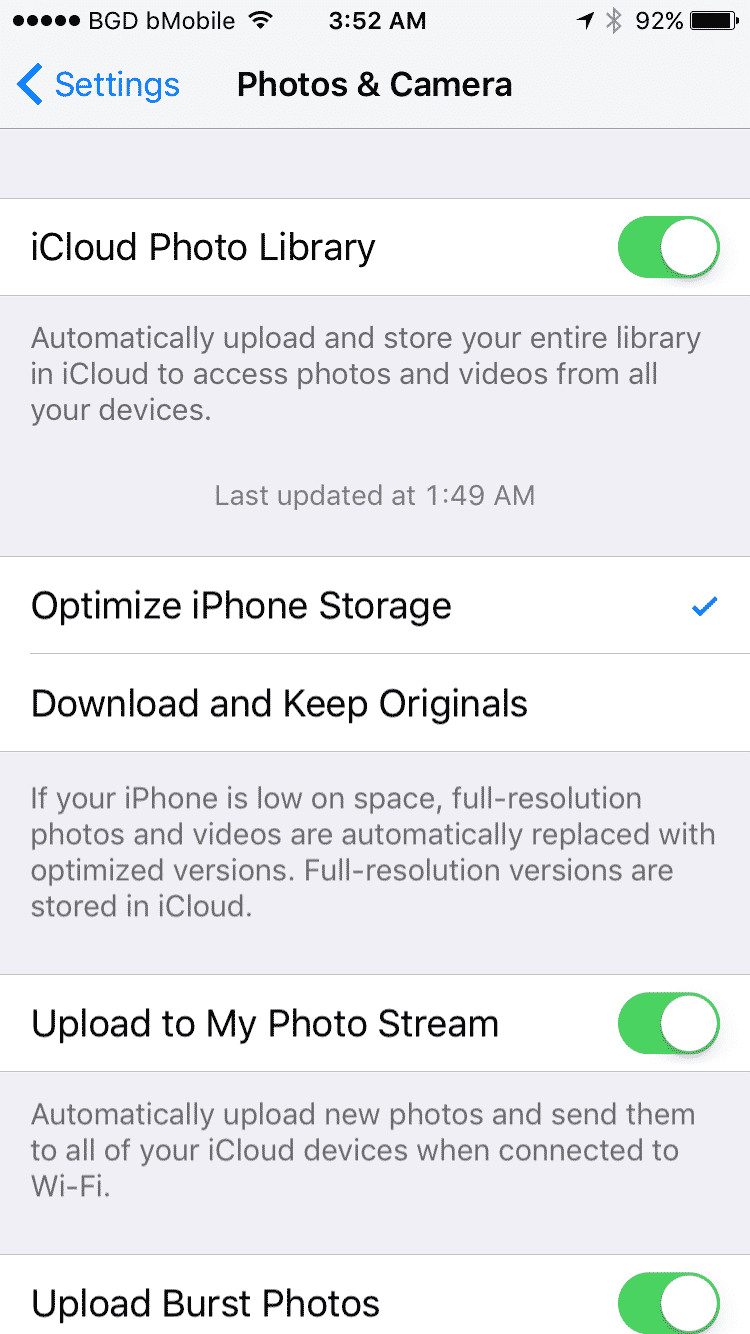The height and width of the screenshot is (1334, 750).
Task: Turn off iCloud Photo Library
Action: [668, 247]
